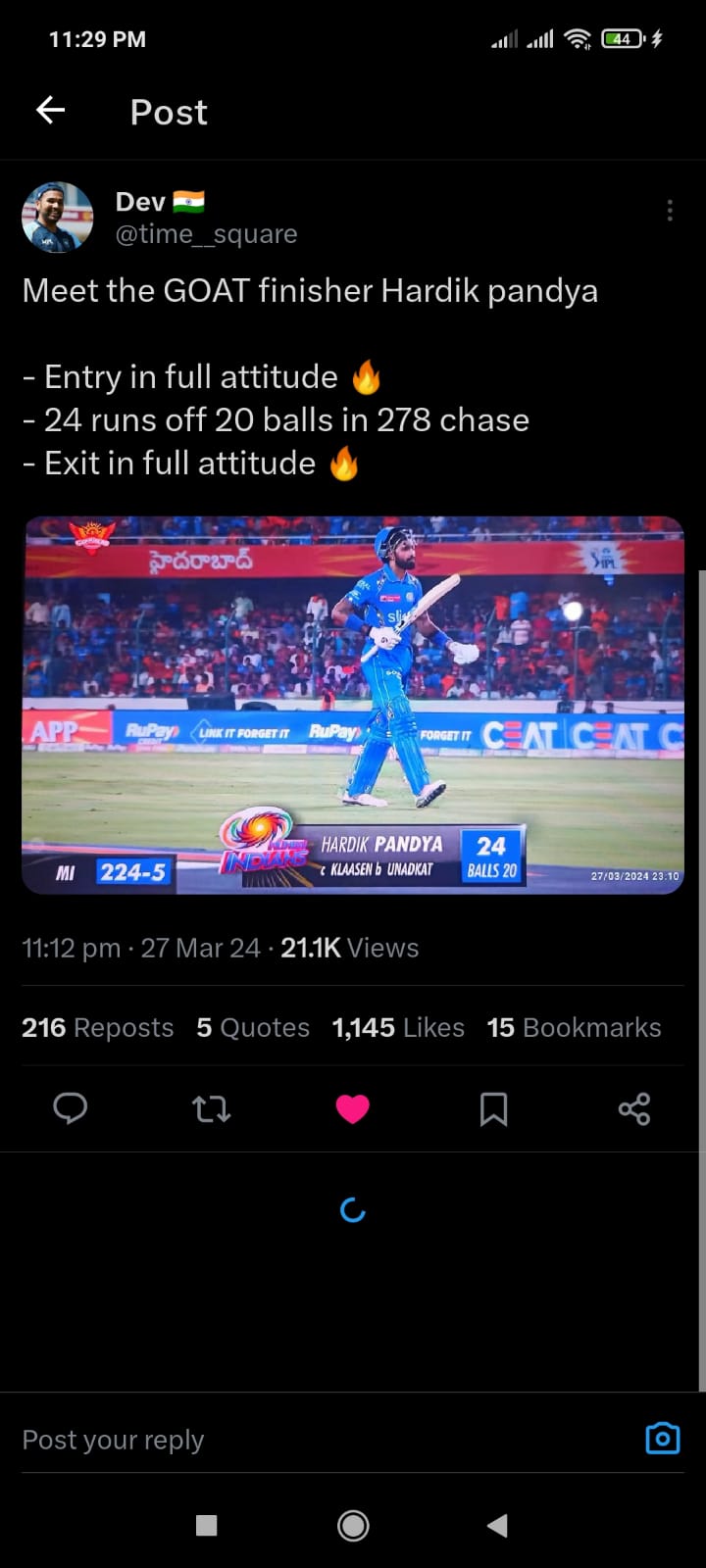
Task: Open Dev's profile picture
Action: click(58, 218)
